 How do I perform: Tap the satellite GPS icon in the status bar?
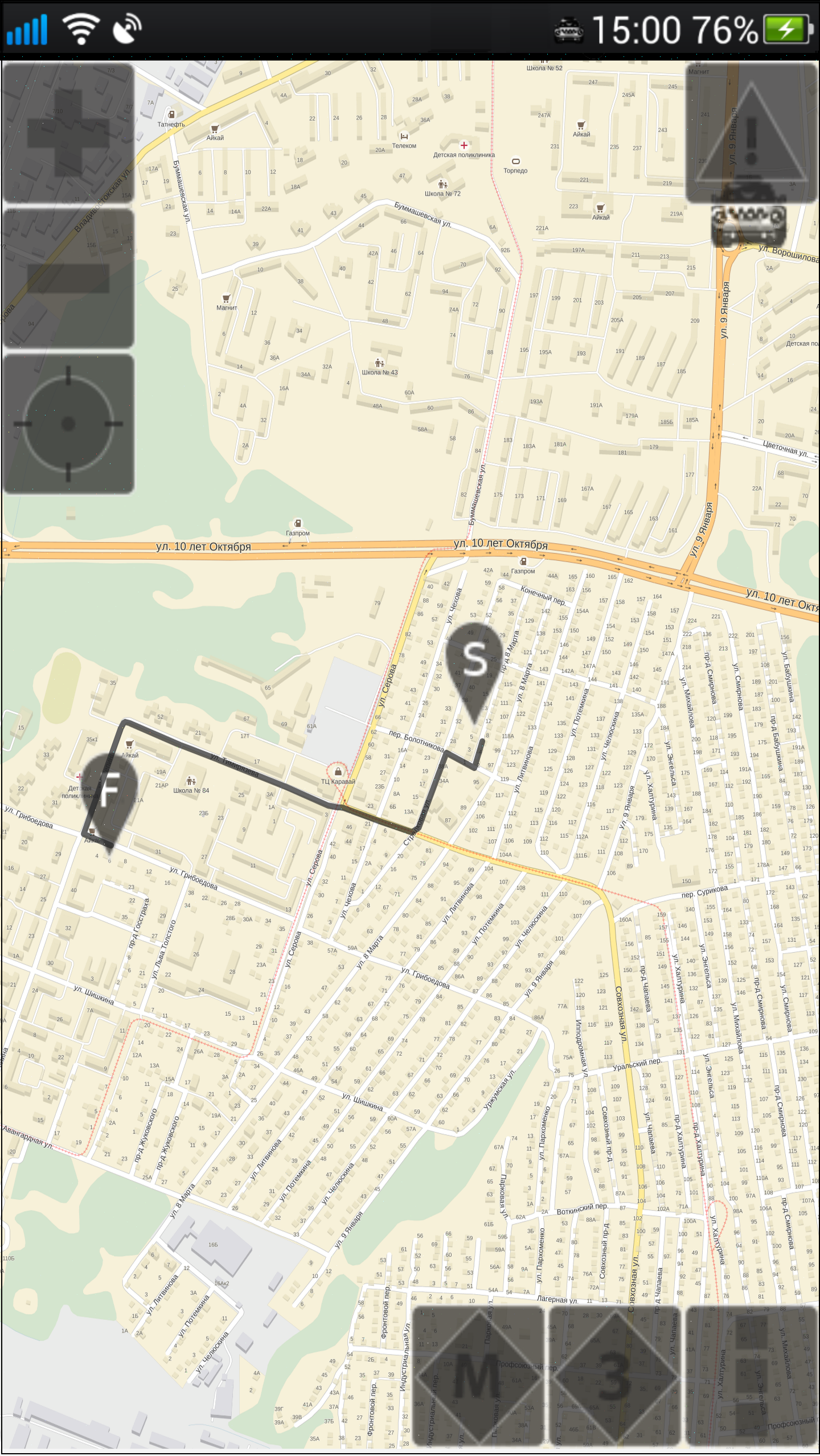tap(126, 27)
